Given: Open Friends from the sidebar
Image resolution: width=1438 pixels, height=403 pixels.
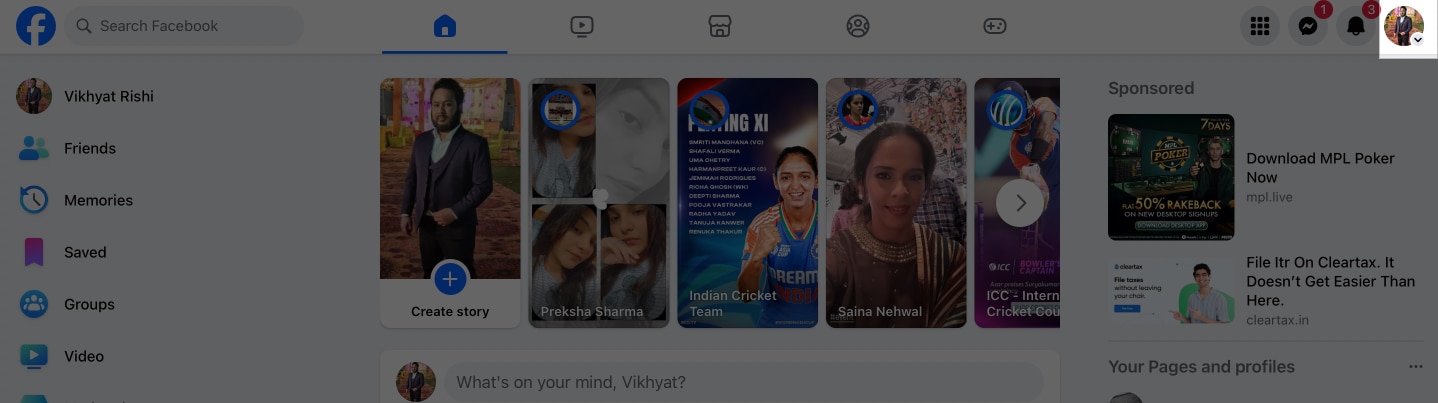Looking at the screenshot, I should (x=90, y=149).
